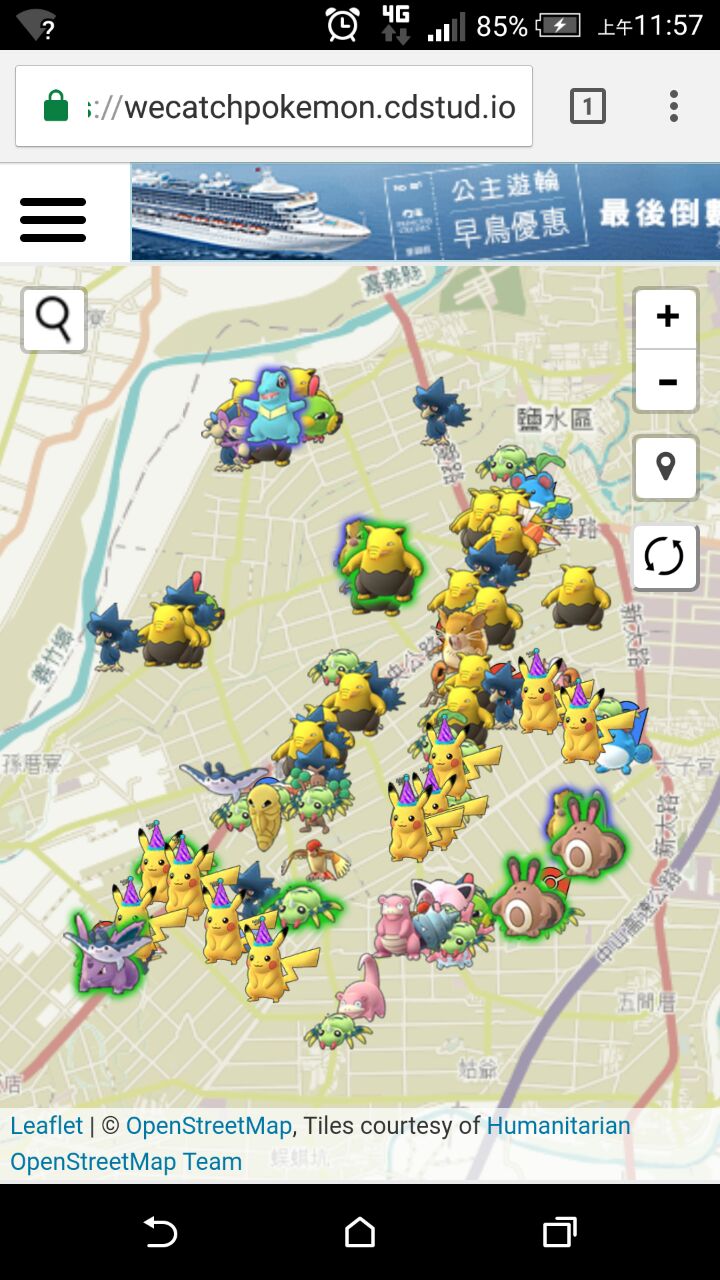Go back using system navigation
This screenshot has width=720, height=1280.
point(160,1232)
